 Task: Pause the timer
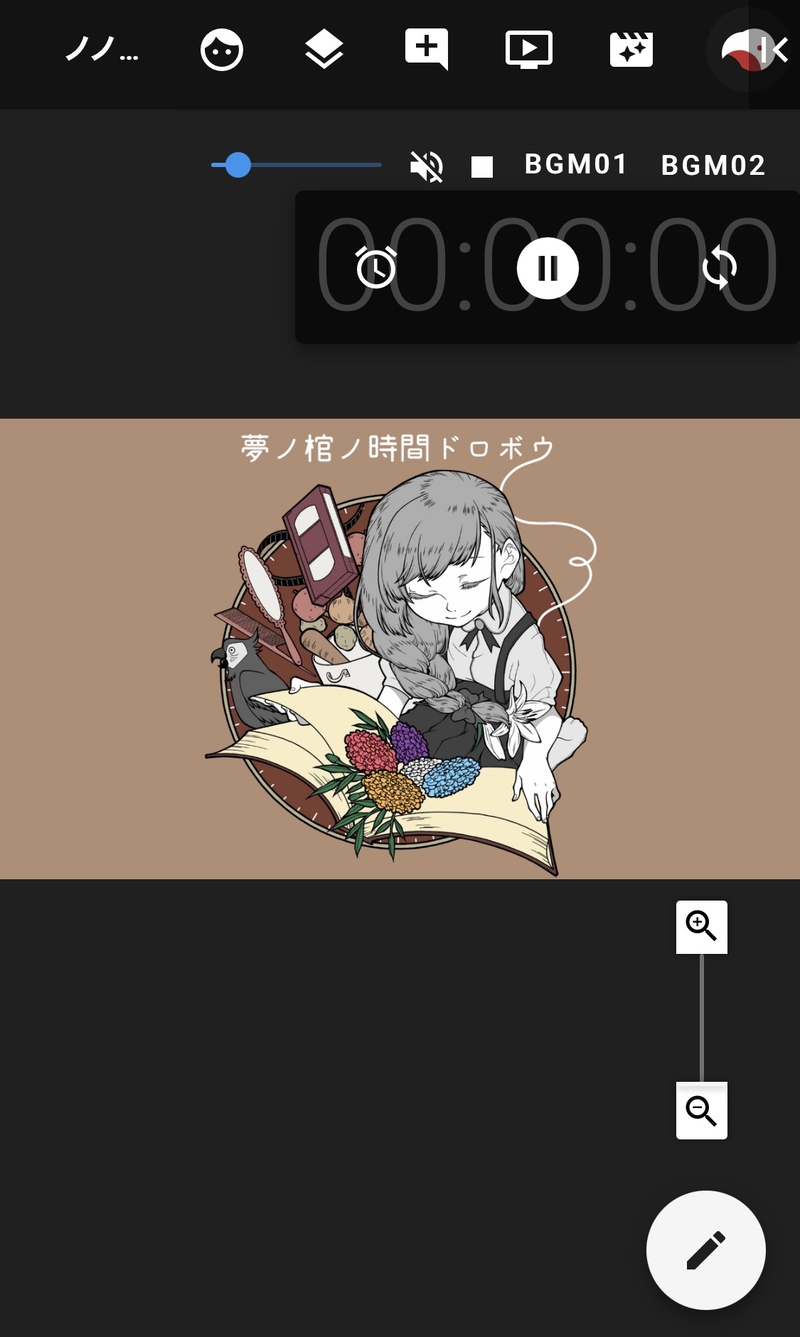(547, 268)
